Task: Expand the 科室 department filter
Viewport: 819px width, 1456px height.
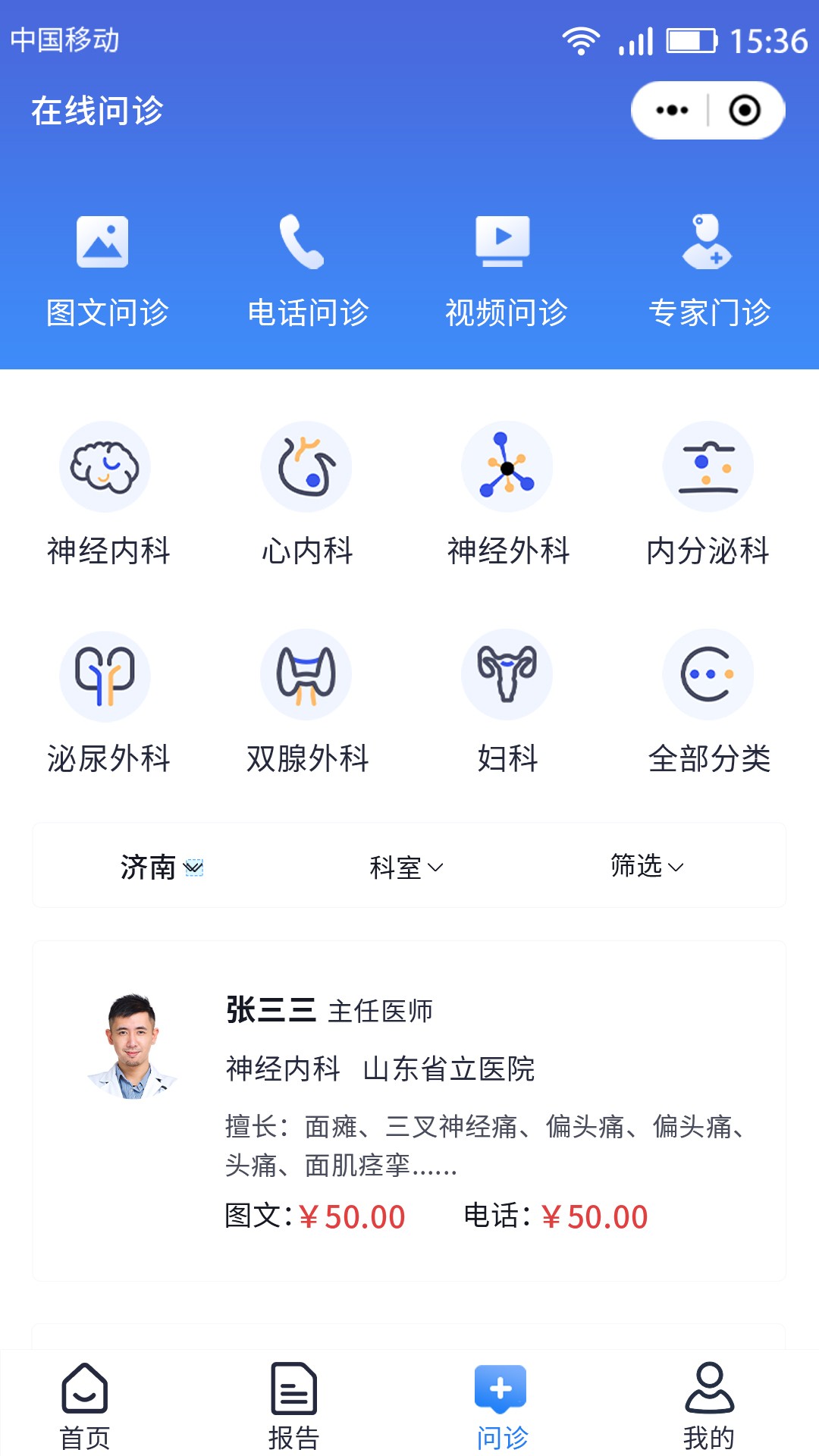Action: (406, 867)
